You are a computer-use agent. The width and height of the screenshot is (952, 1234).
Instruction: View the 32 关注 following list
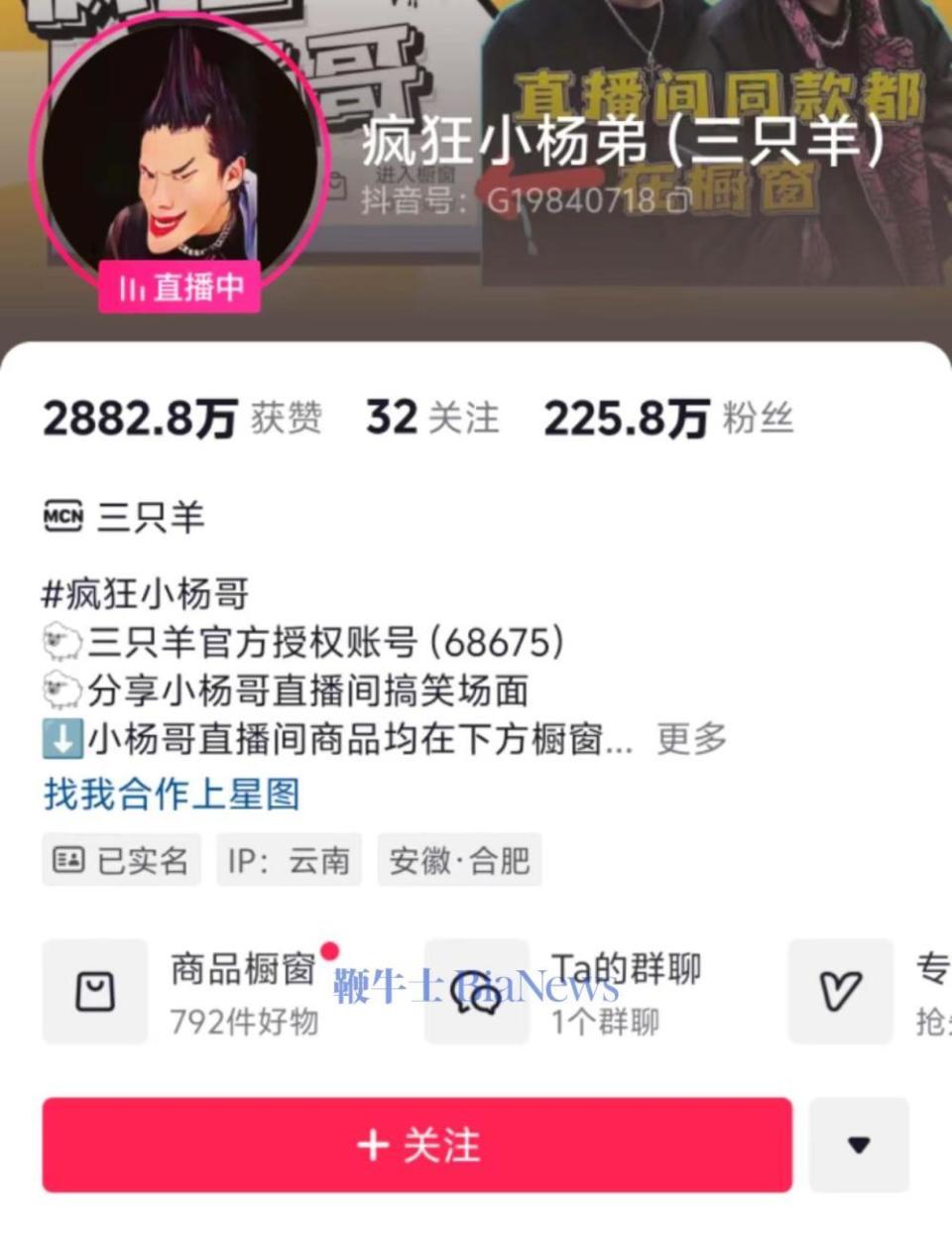pyautogui.click(x=432, y=419)
